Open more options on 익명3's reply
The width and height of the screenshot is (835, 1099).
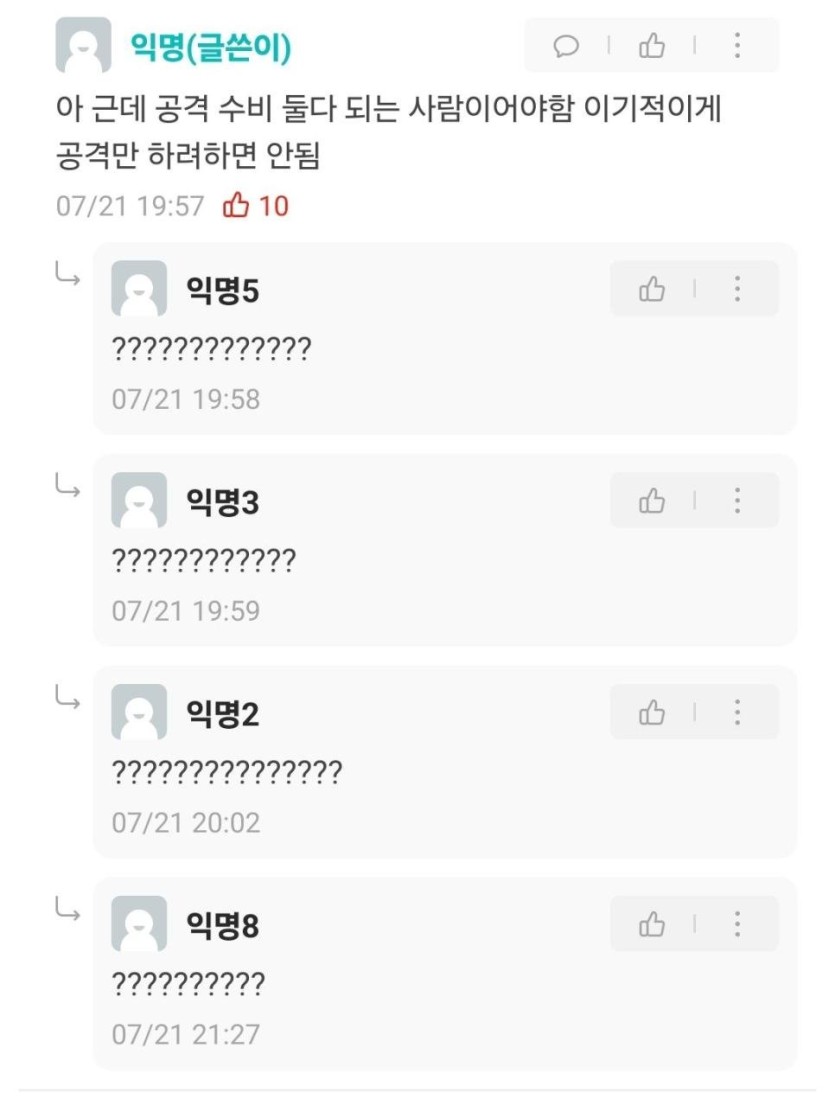(x=737, y=501)
